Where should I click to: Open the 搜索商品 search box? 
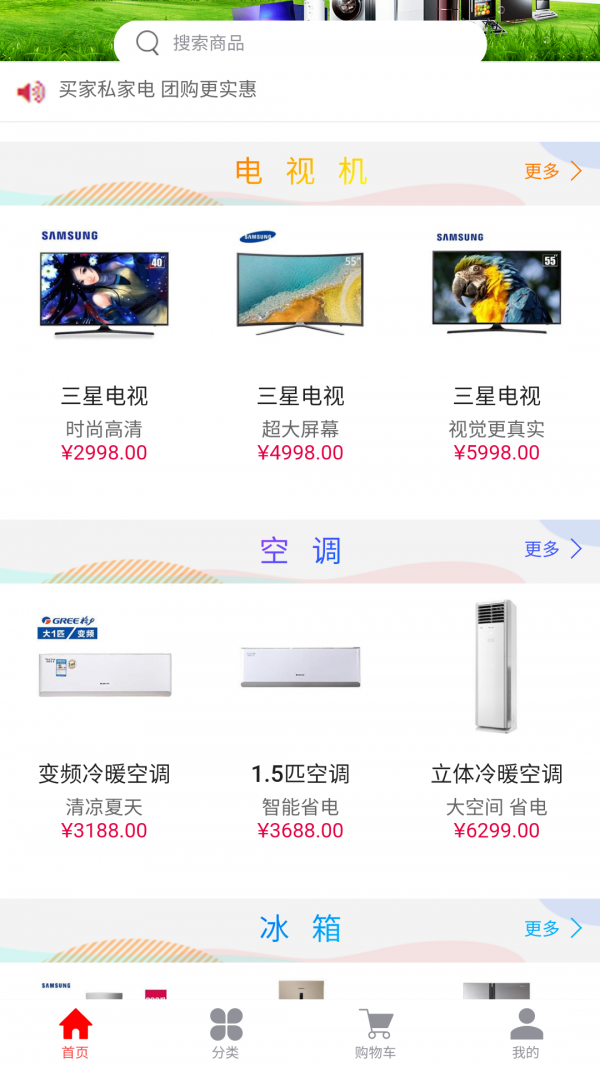(300, 43)
